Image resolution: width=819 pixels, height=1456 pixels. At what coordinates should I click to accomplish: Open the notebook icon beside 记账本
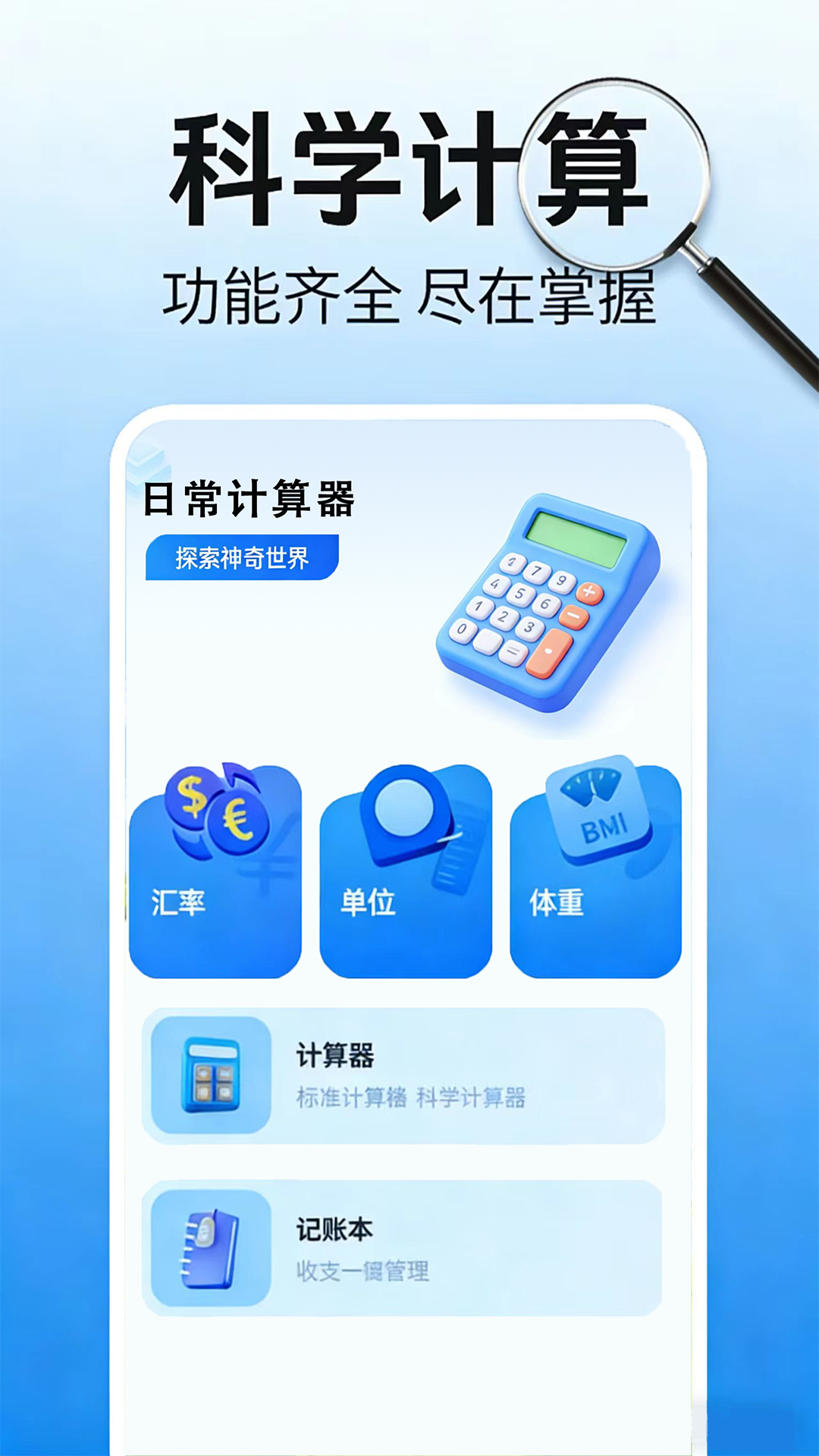pos(211,1247)
